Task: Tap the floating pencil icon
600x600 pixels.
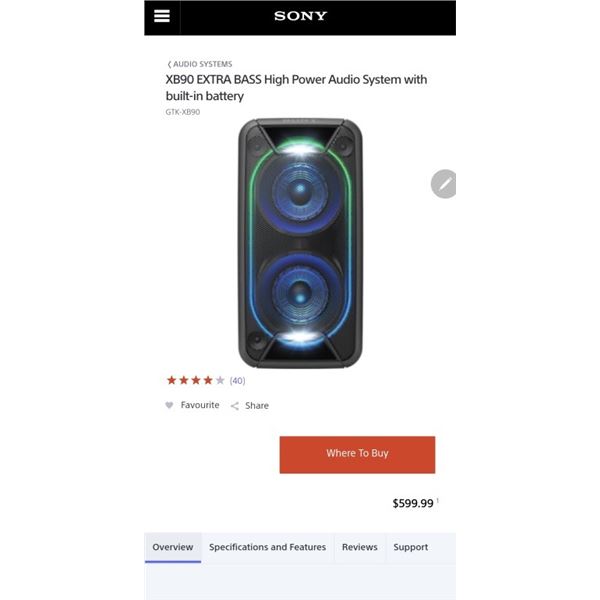Action: 444,184
